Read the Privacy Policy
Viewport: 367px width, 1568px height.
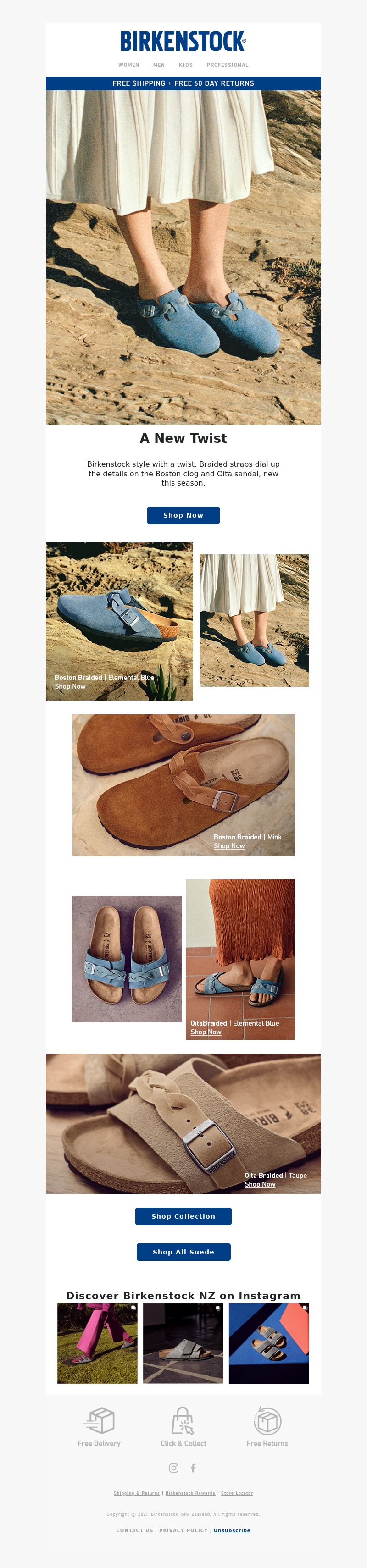[183, 1530]
